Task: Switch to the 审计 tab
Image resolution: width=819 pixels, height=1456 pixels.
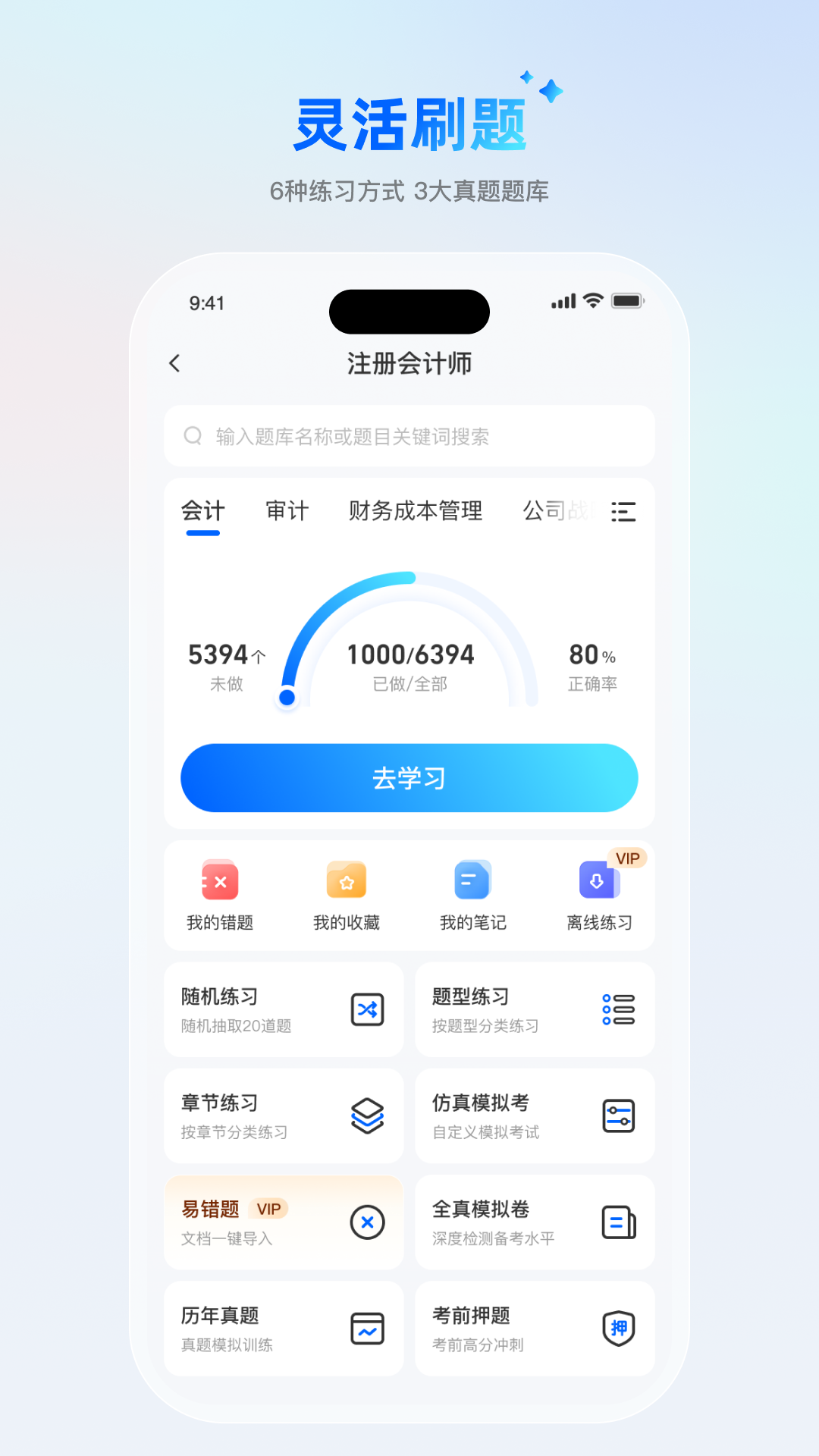Action: pos(286,511)
